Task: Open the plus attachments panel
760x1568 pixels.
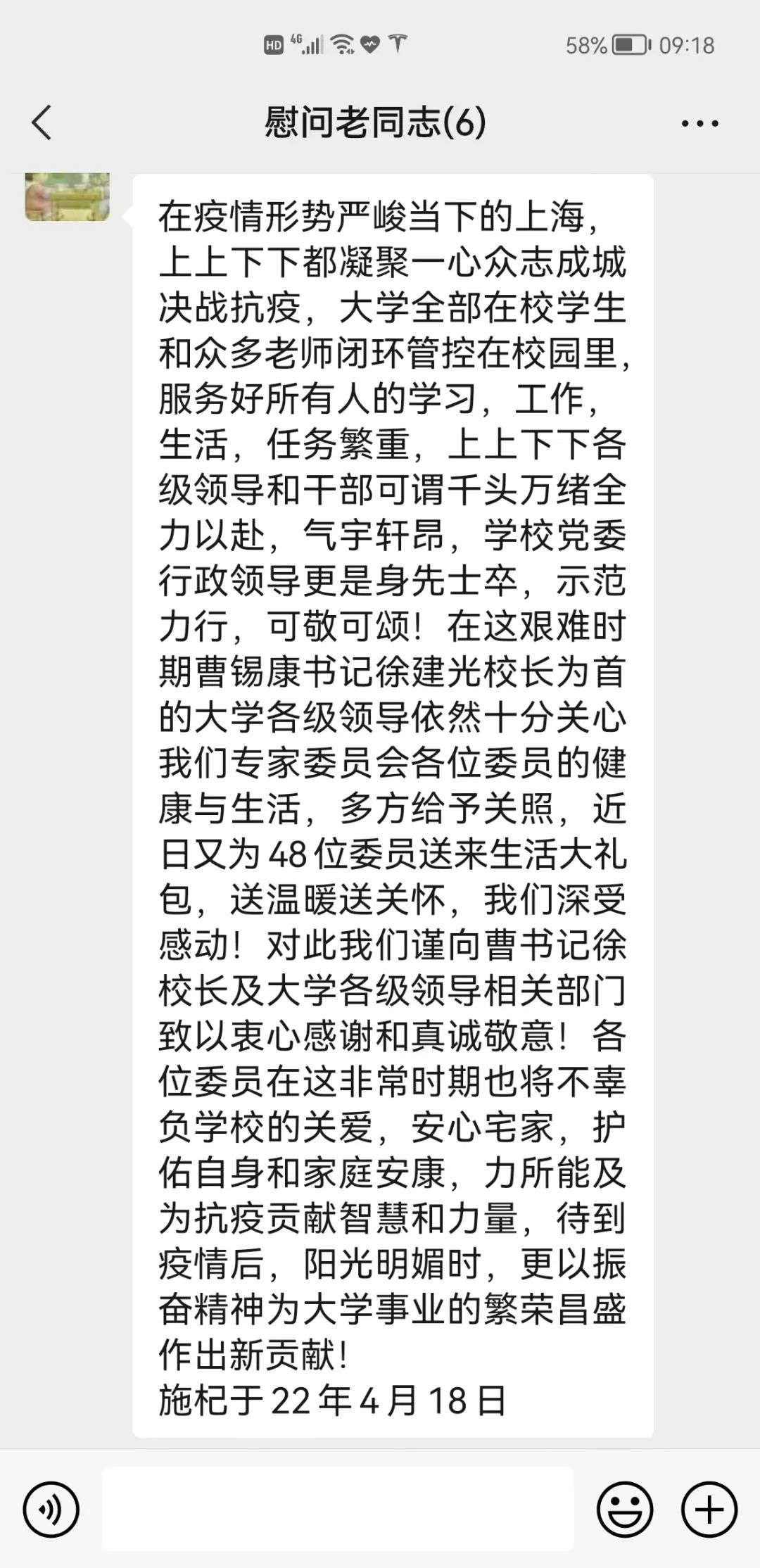Action: click(x=709, y=1510)
